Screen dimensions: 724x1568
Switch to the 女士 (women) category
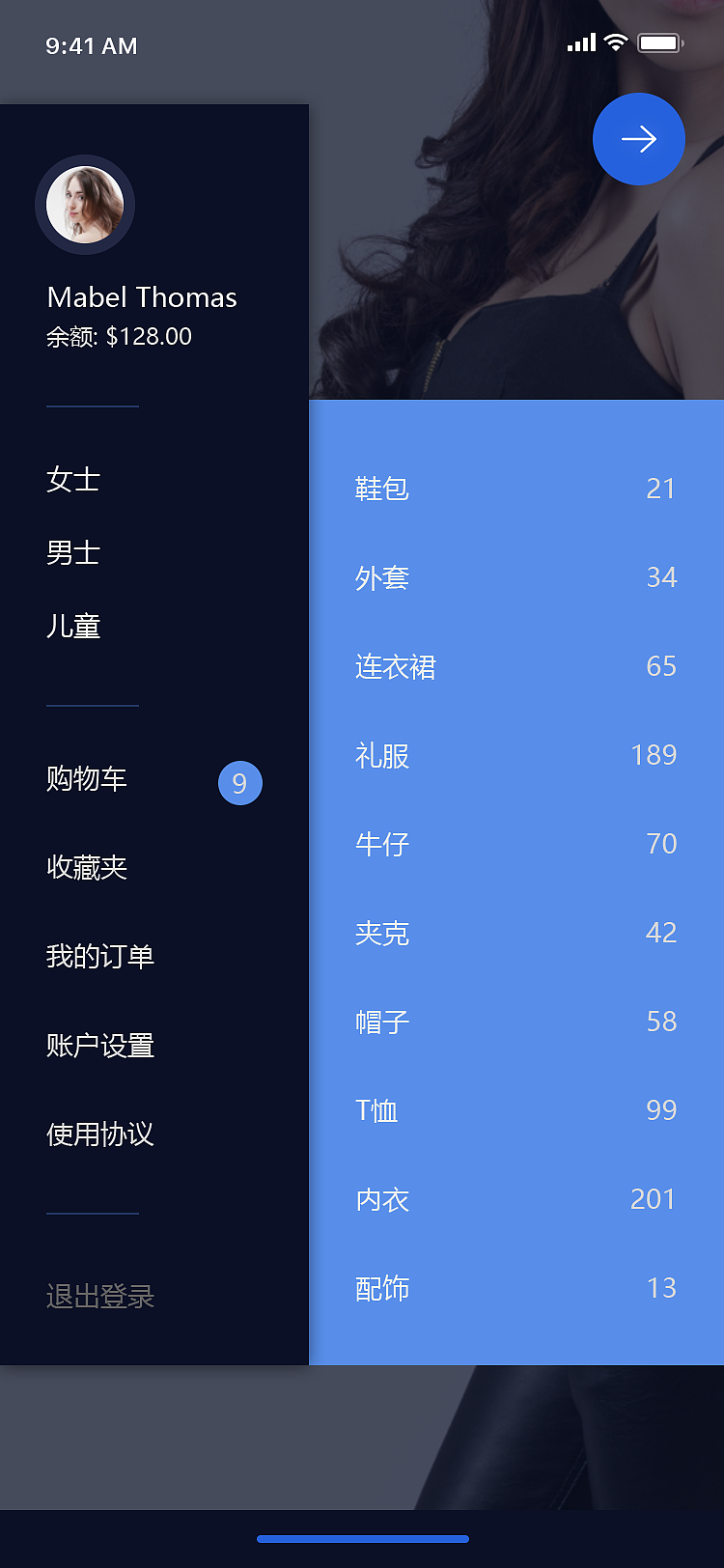[72, 480]
